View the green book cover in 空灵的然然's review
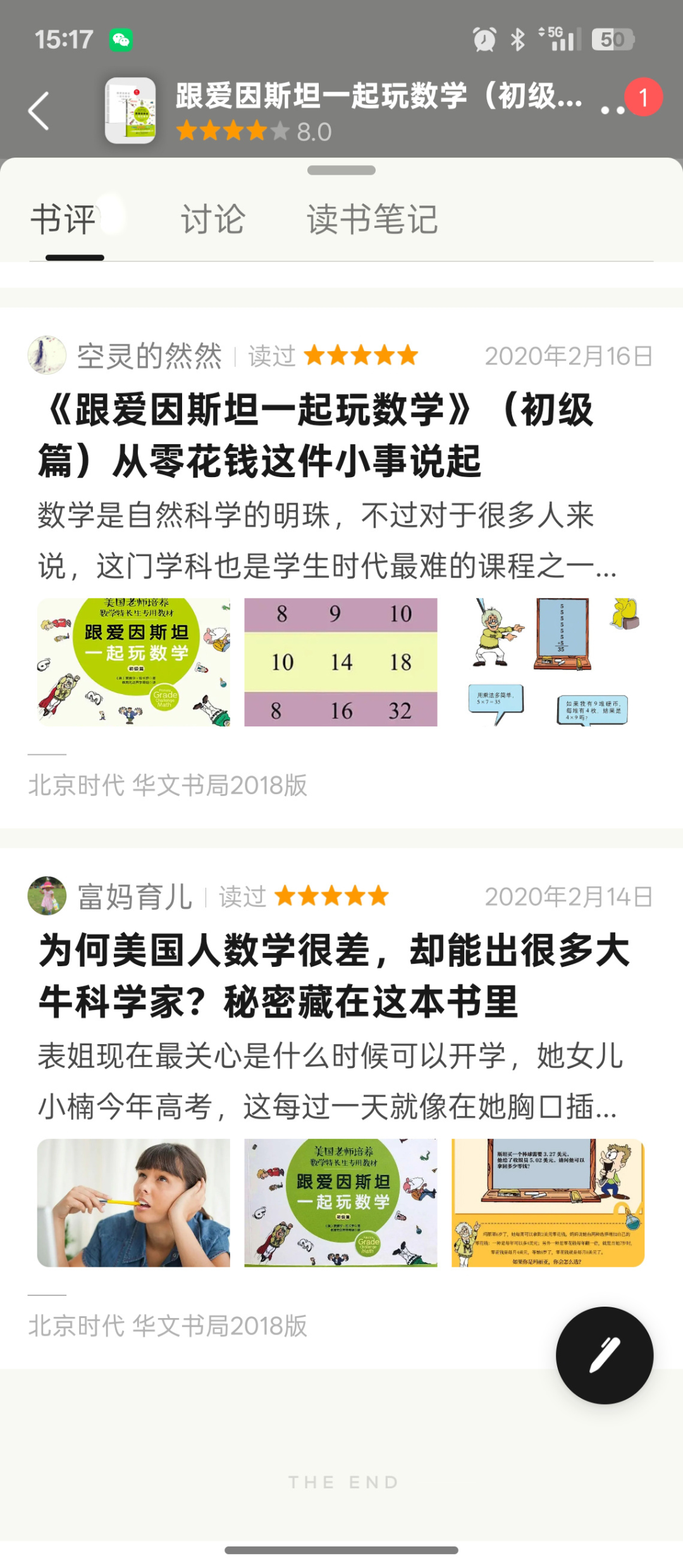Image resolution: width=683 pixels, height=1568 pixels. point(133,662)
